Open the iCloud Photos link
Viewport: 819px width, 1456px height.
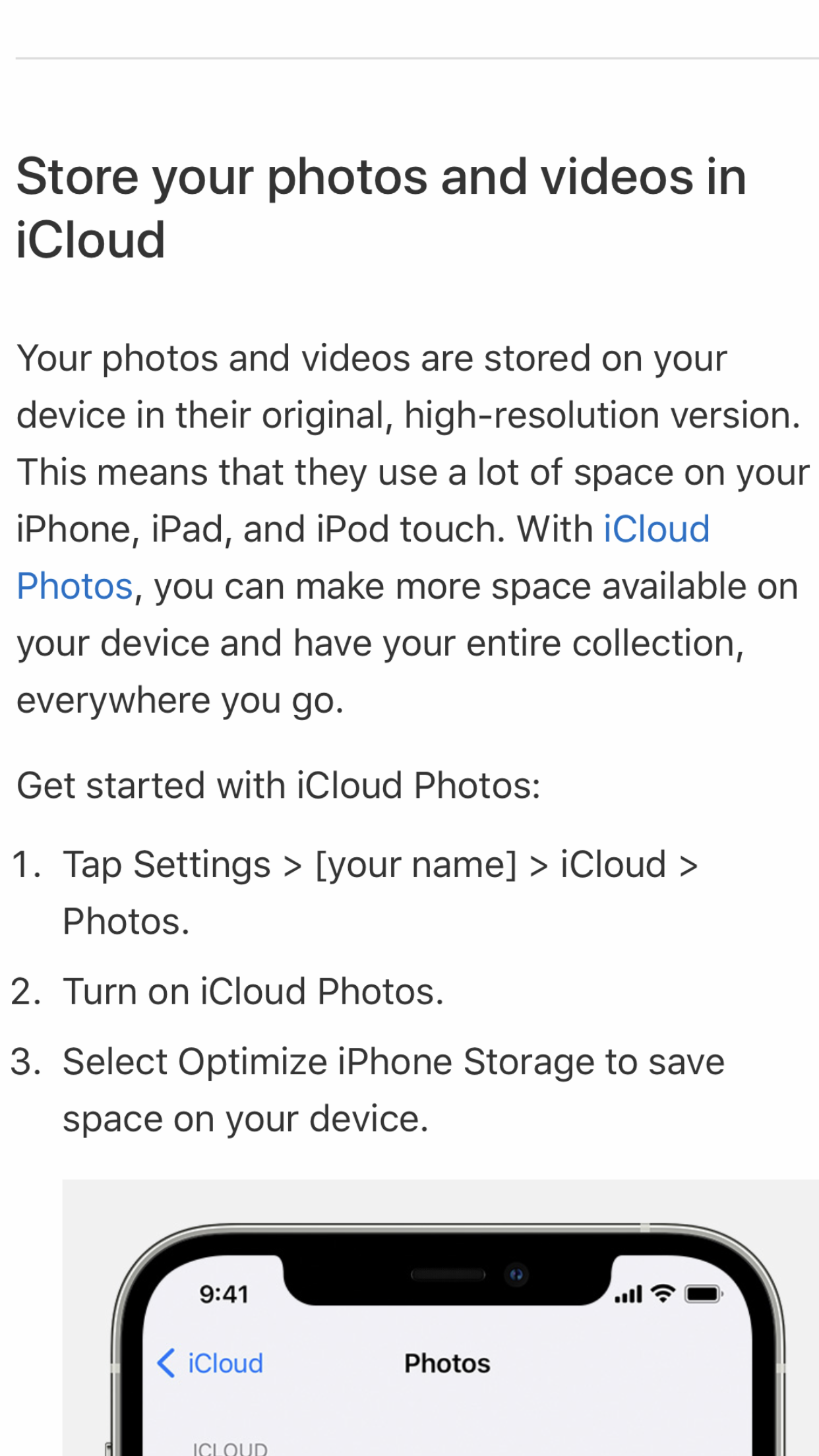(x=656, y=530)
